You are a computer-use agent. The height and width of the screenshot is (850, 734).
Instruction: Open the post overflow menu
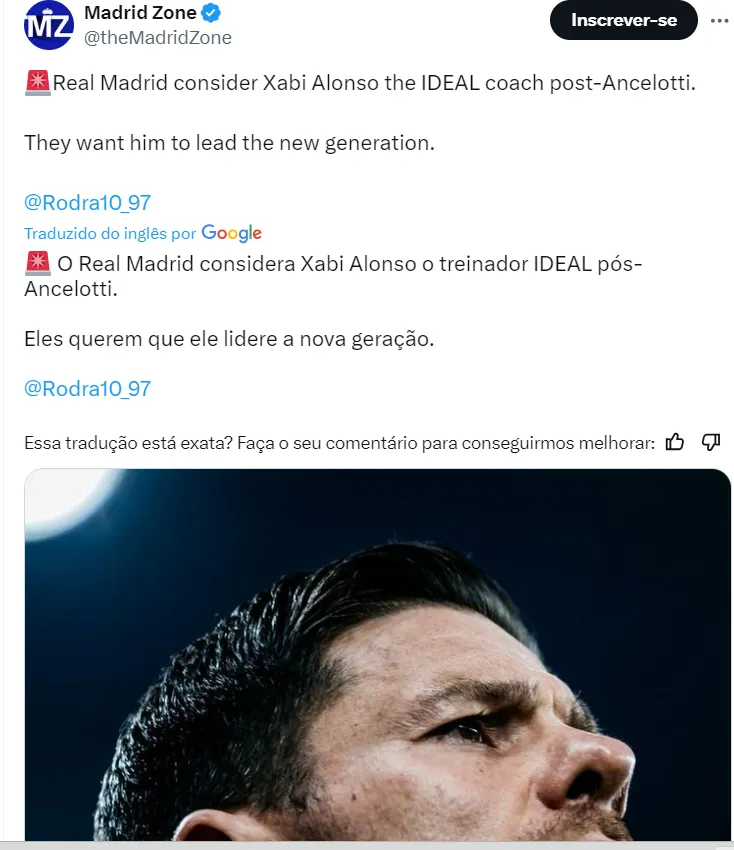coord(718,20)
